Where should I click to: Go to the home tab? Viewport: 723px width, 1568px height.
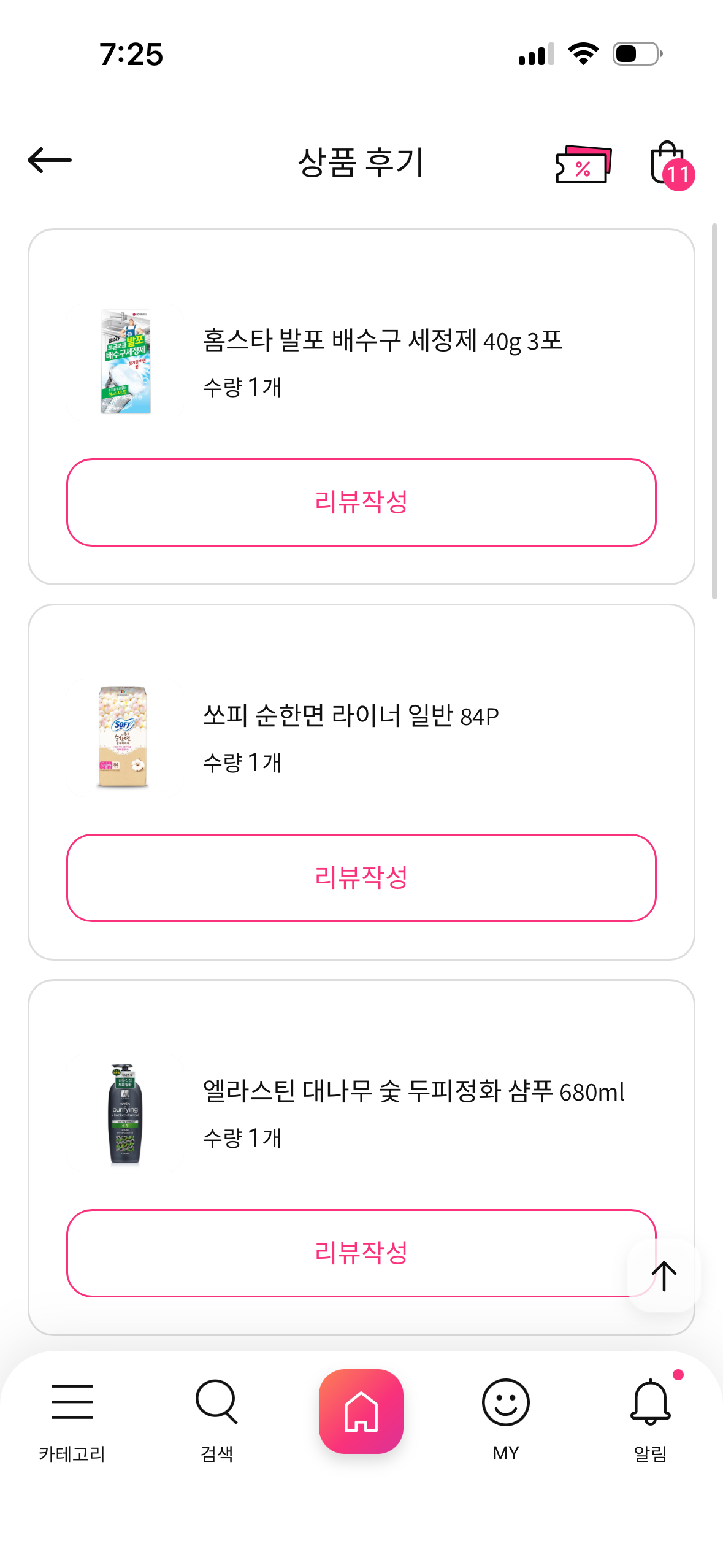pyautogui.click(x=361, y=1411)
